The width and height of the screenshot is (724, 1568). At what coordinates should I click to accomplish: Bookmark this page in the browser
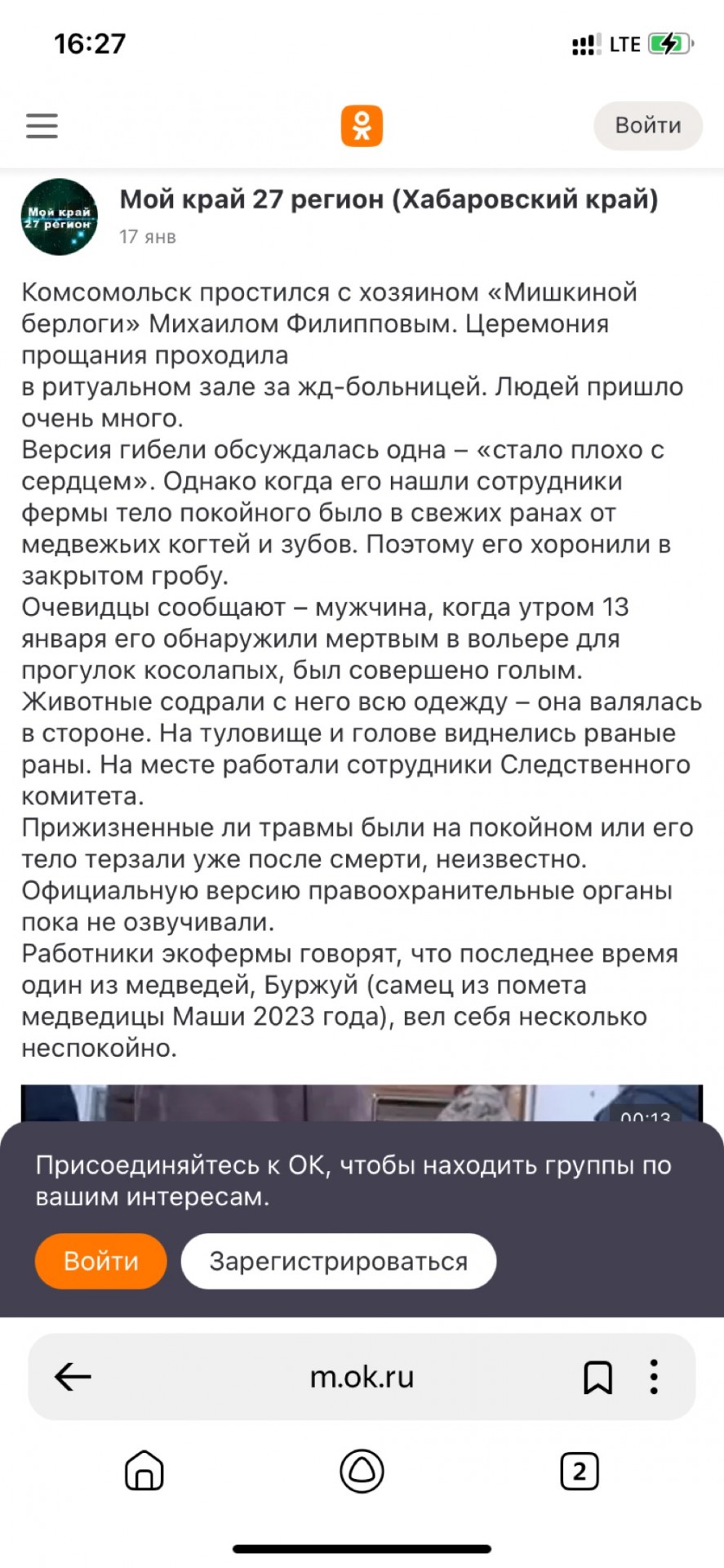coord(597,1378)
